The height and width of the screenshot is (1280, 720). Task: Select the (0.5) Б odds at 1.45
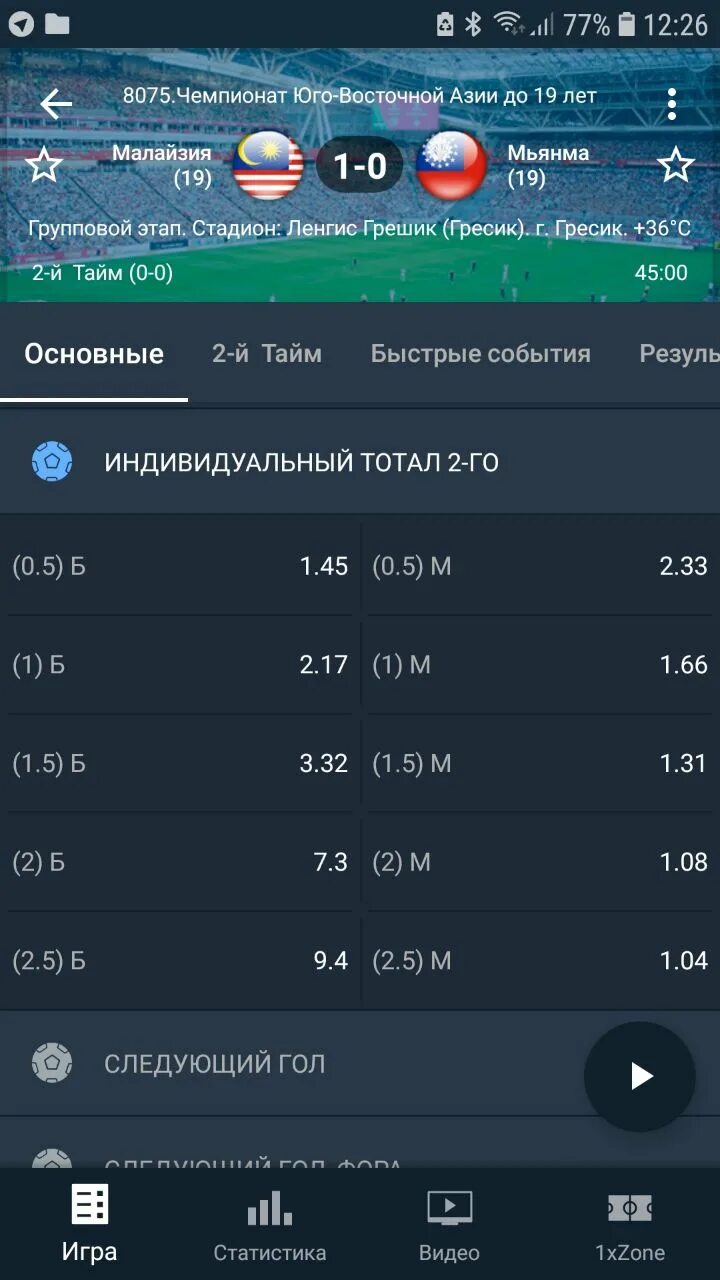point(180,565)
